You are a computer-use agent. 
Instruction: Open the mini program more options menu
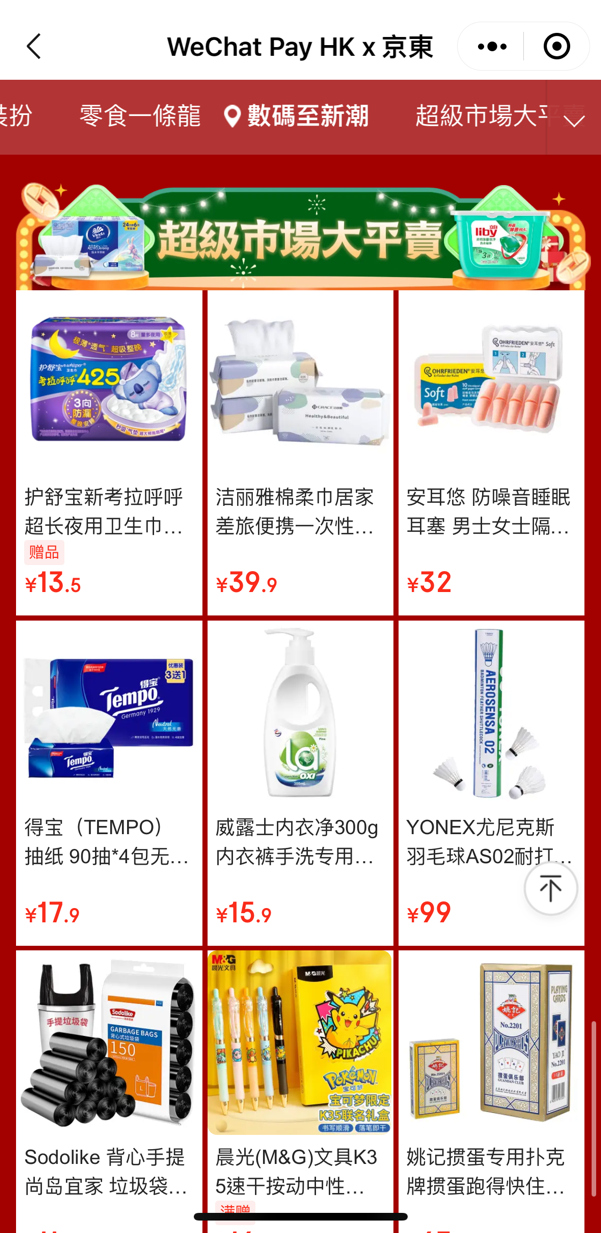click(x=492, y=47)
